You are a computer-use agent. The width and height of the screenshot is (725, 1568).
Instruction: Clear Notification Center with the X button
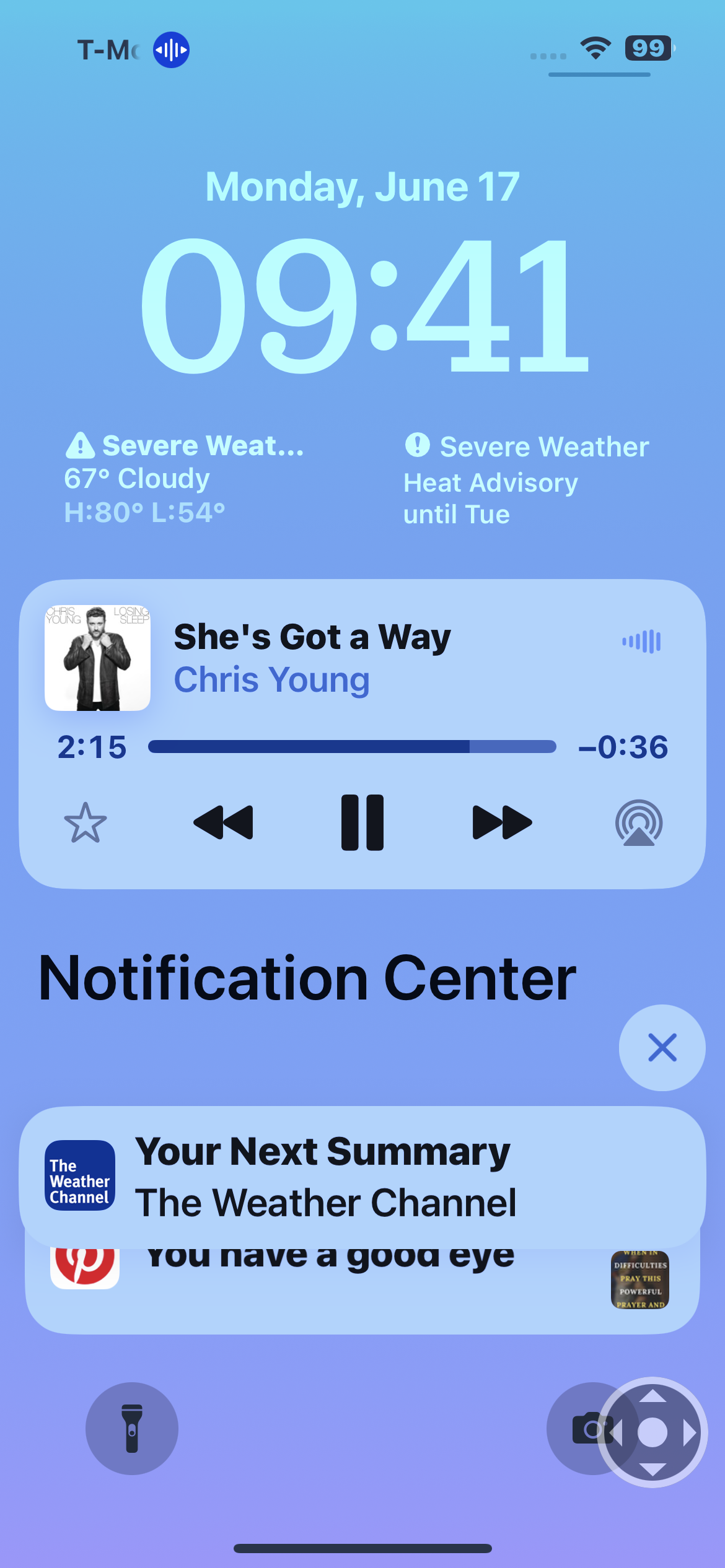662,1048
